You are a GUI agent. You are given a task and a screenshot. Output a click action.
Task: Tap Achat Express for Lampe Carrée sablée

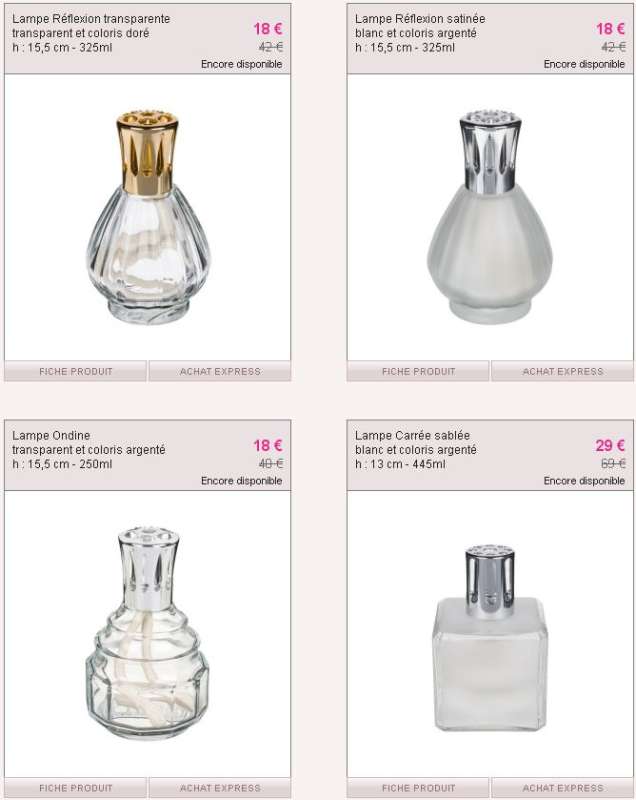(x=562, y=788)
